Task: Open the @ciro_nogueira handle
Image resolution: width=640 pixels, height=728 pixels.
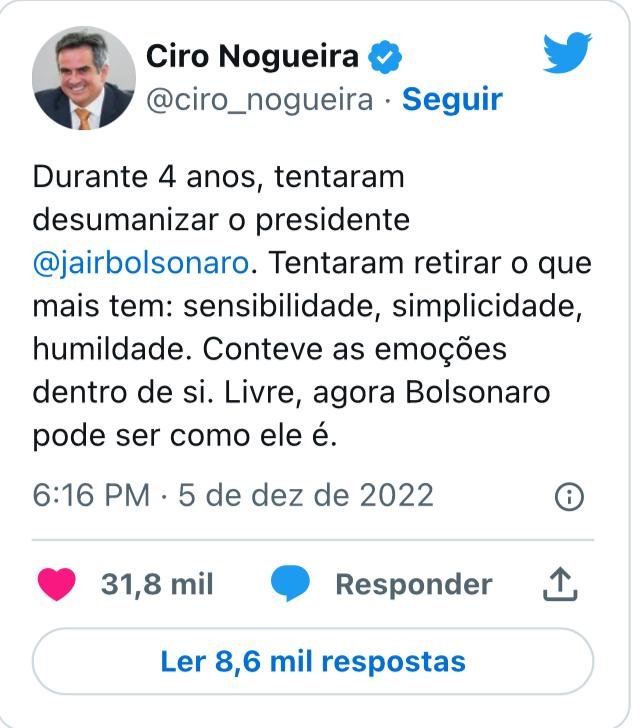Action: pos(260,100)
